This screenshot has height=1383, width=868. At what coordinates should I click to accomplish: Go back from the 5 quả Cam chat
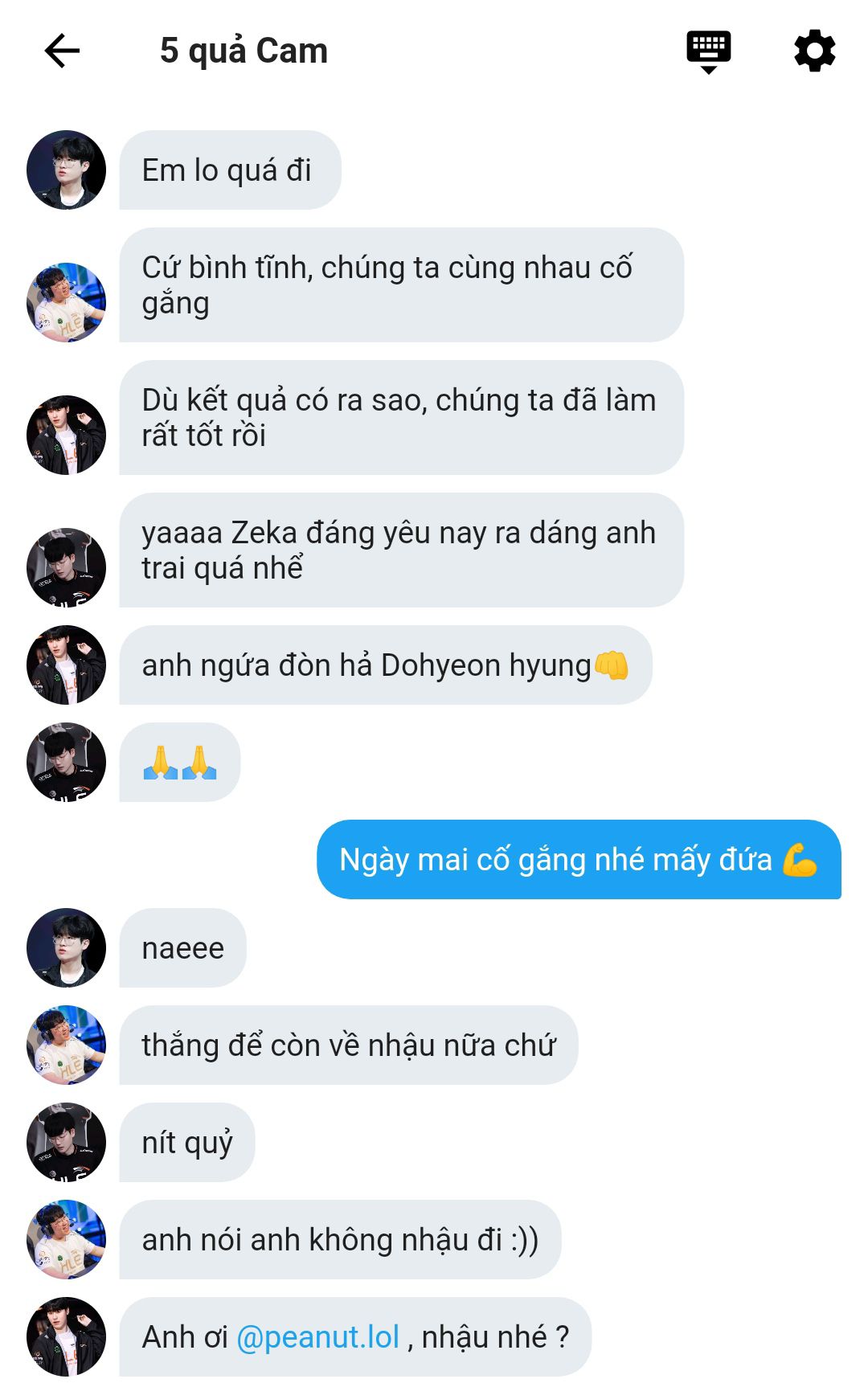coord(62,51)
